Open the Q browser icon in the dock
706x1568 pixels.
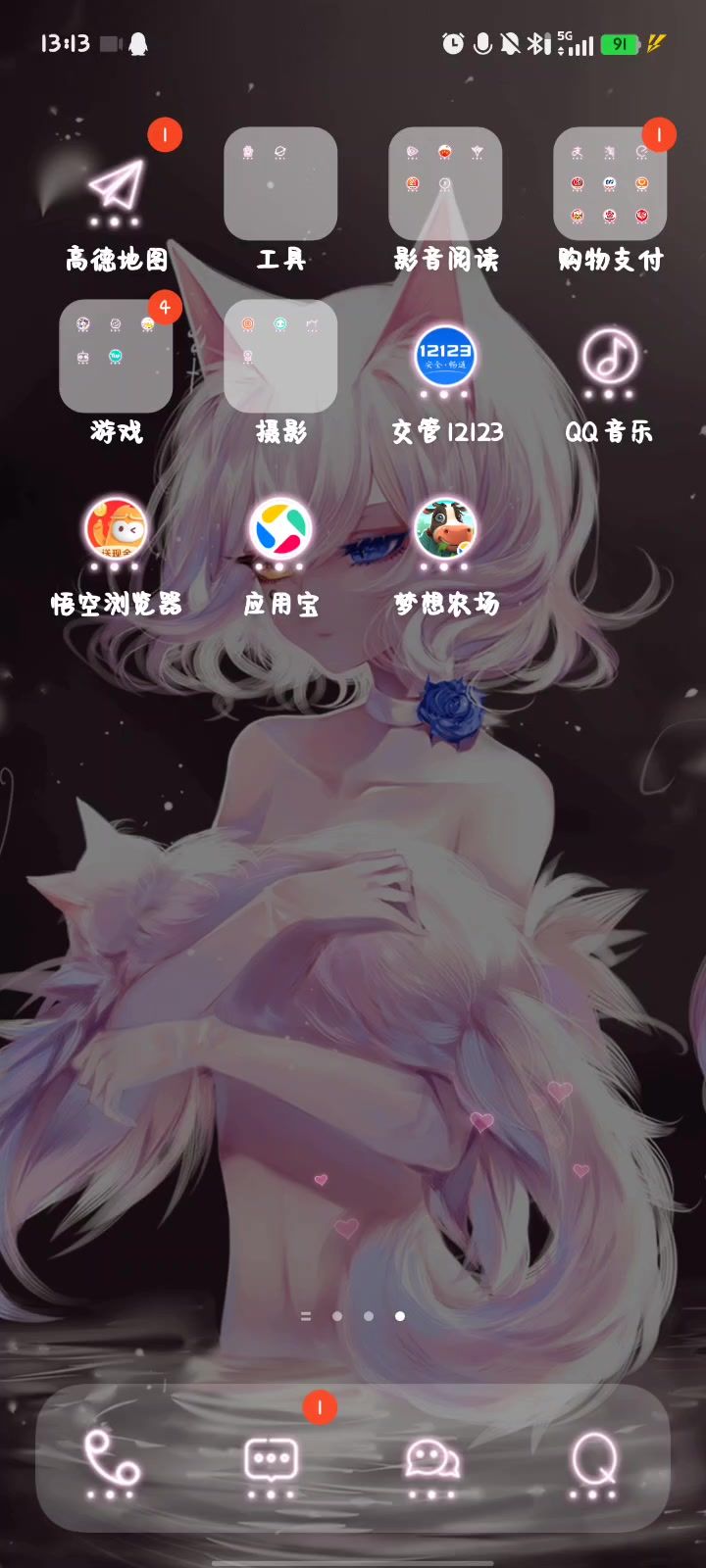[594, 1460]
